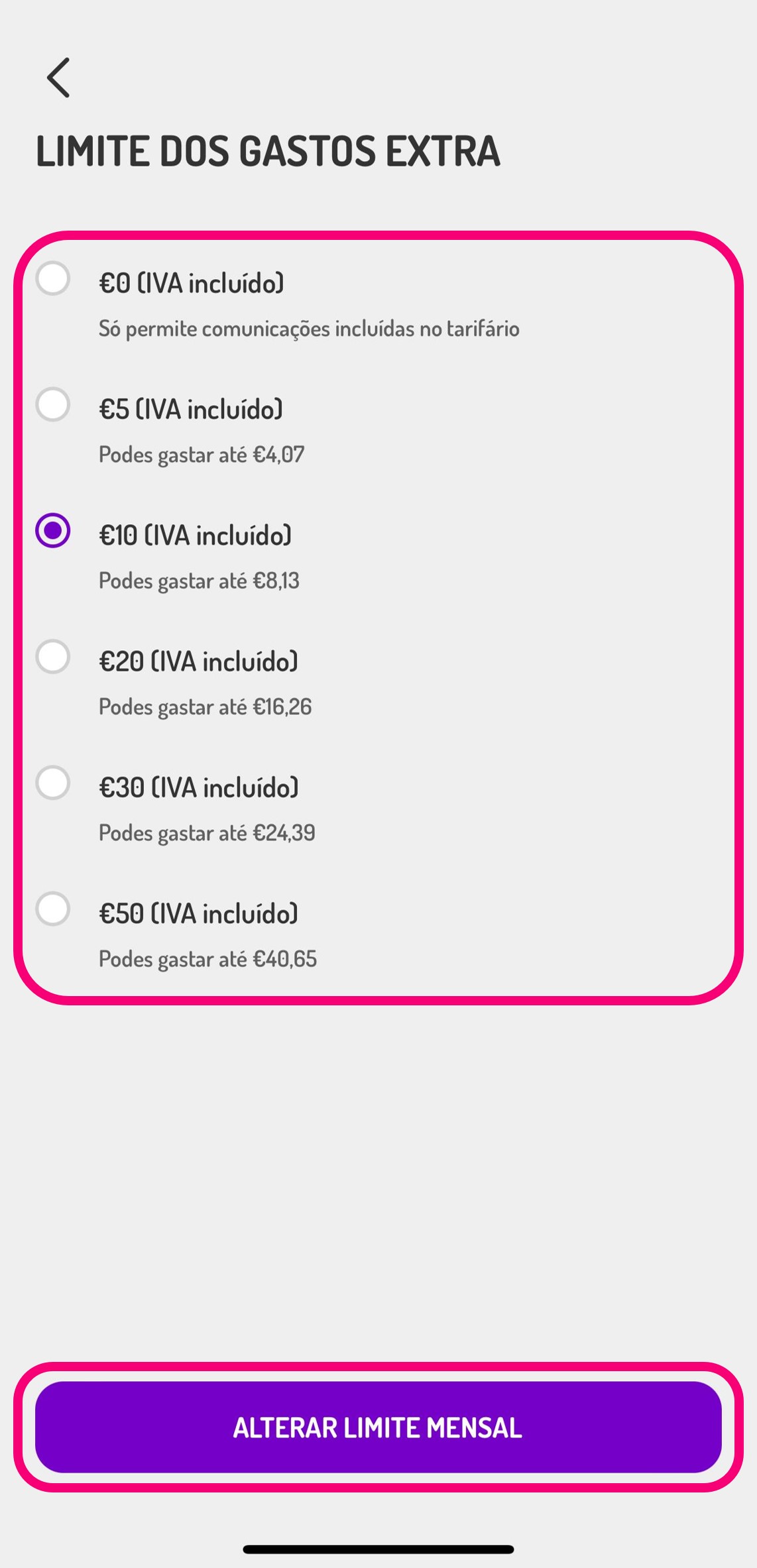The image size is (757, 1568).
Task: Tap Alterar Limite Mensal button
Action: coord(378,1427)
